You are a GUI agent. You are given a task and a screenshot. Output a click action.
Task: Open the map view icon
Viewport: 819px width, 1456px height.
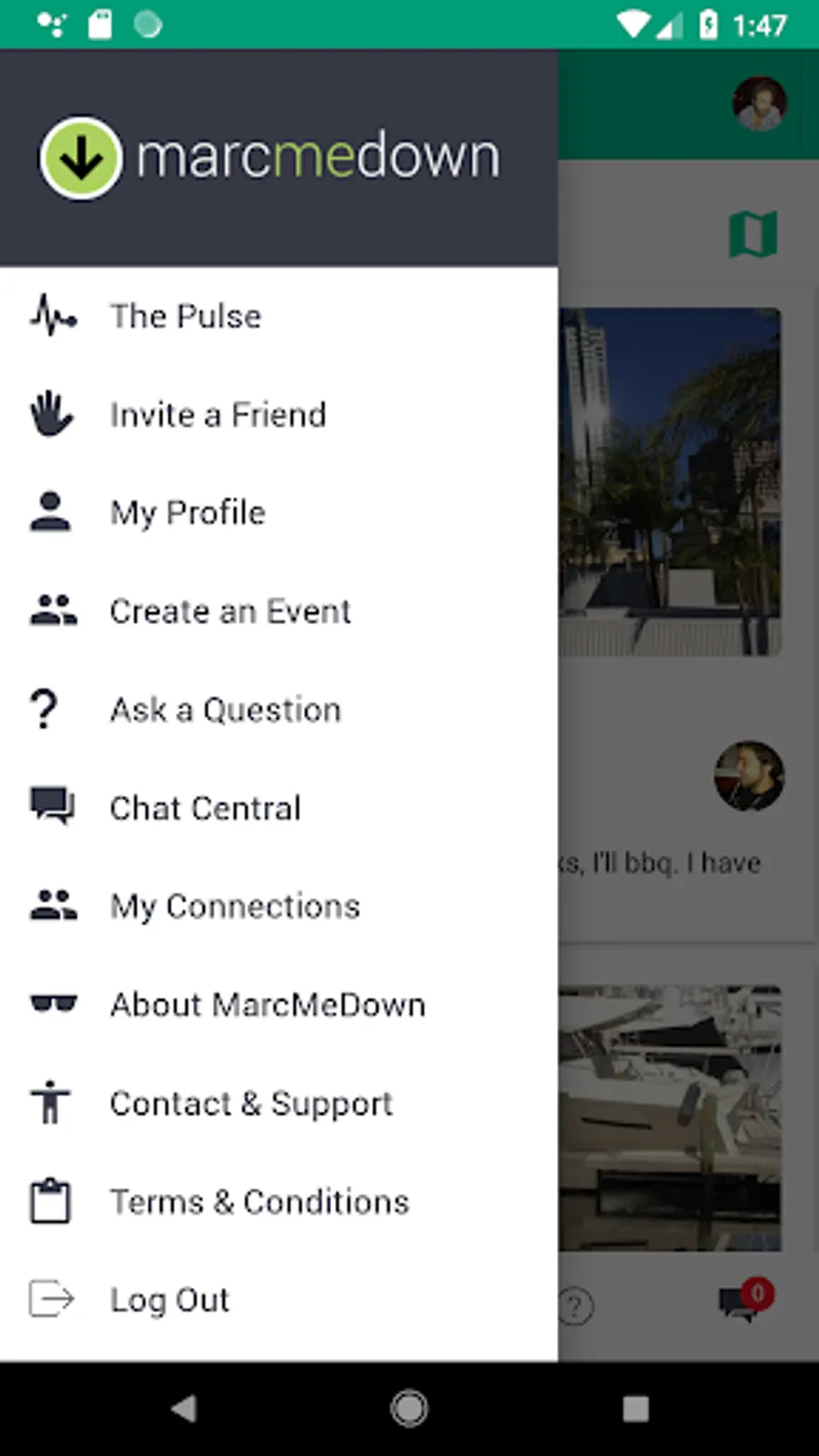753,235
